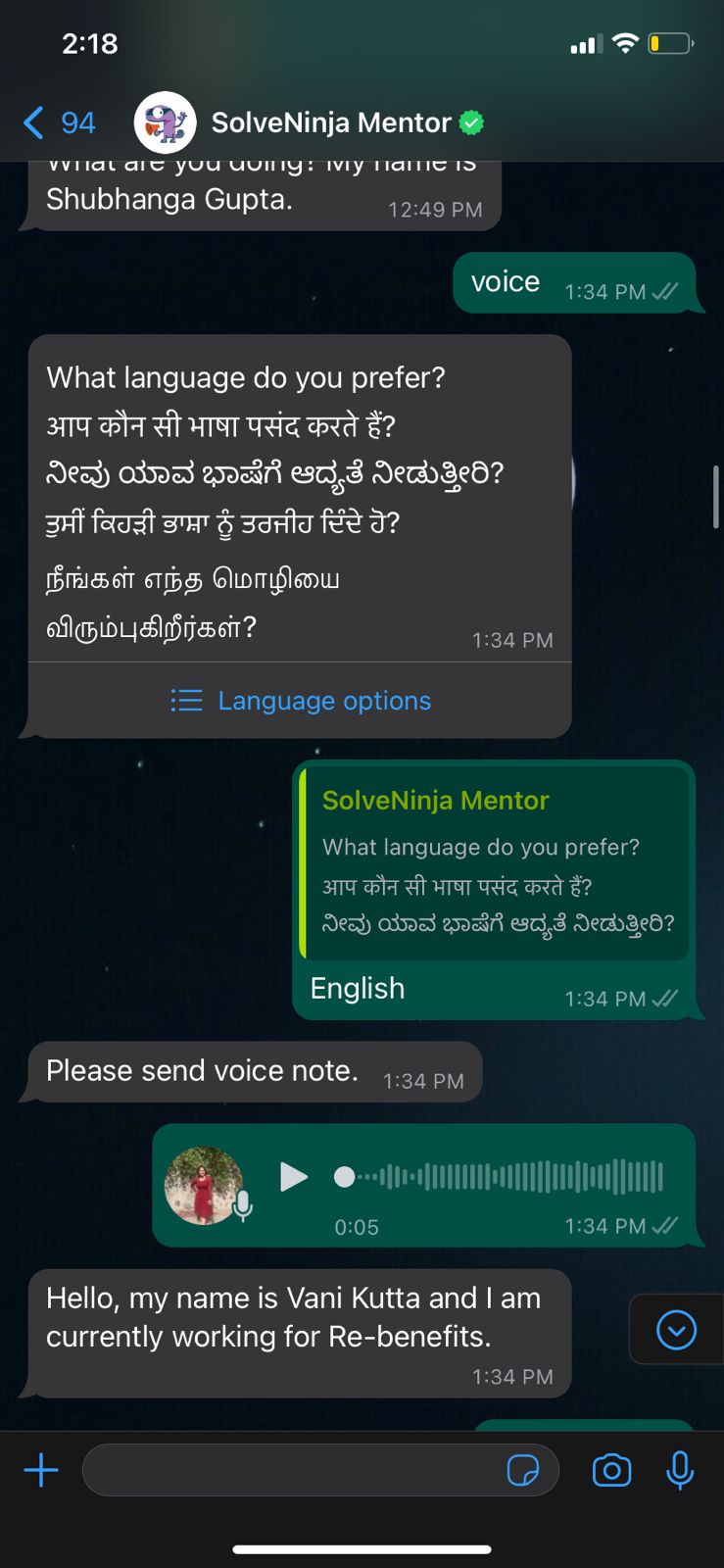Record a voice message with the microphone
Image resolution: width=724 pixels, height=1568 pixels.
680,1470
